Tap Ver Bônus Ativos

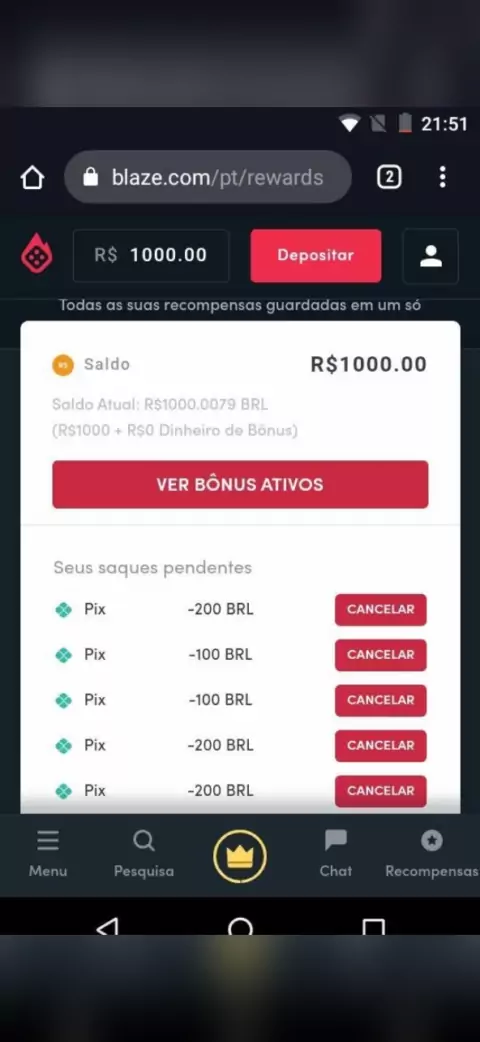click(240, 484)
